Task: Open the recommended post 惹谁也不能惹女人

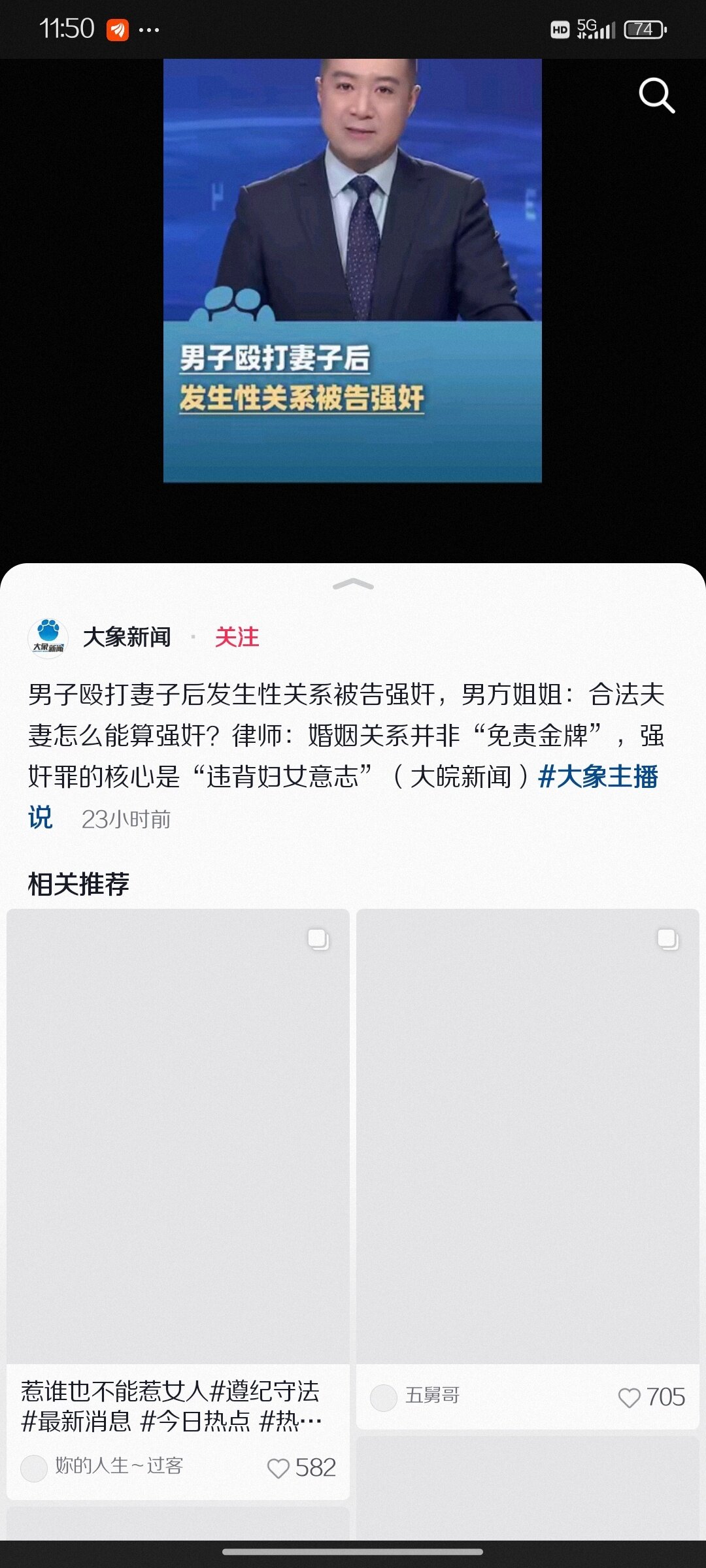Action: pos(178,1137)
